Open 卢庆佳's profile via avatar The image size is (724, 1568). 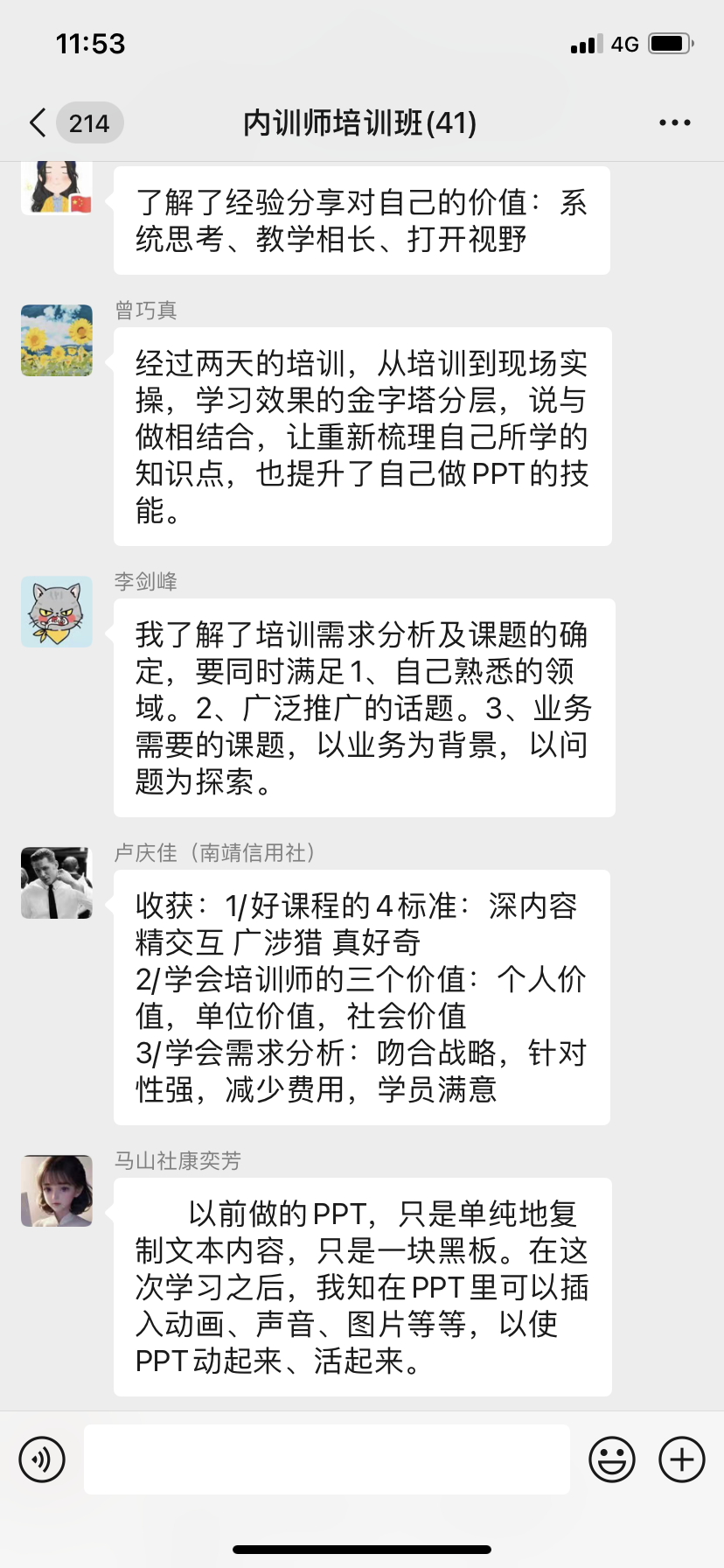click(x=57, y=883)
